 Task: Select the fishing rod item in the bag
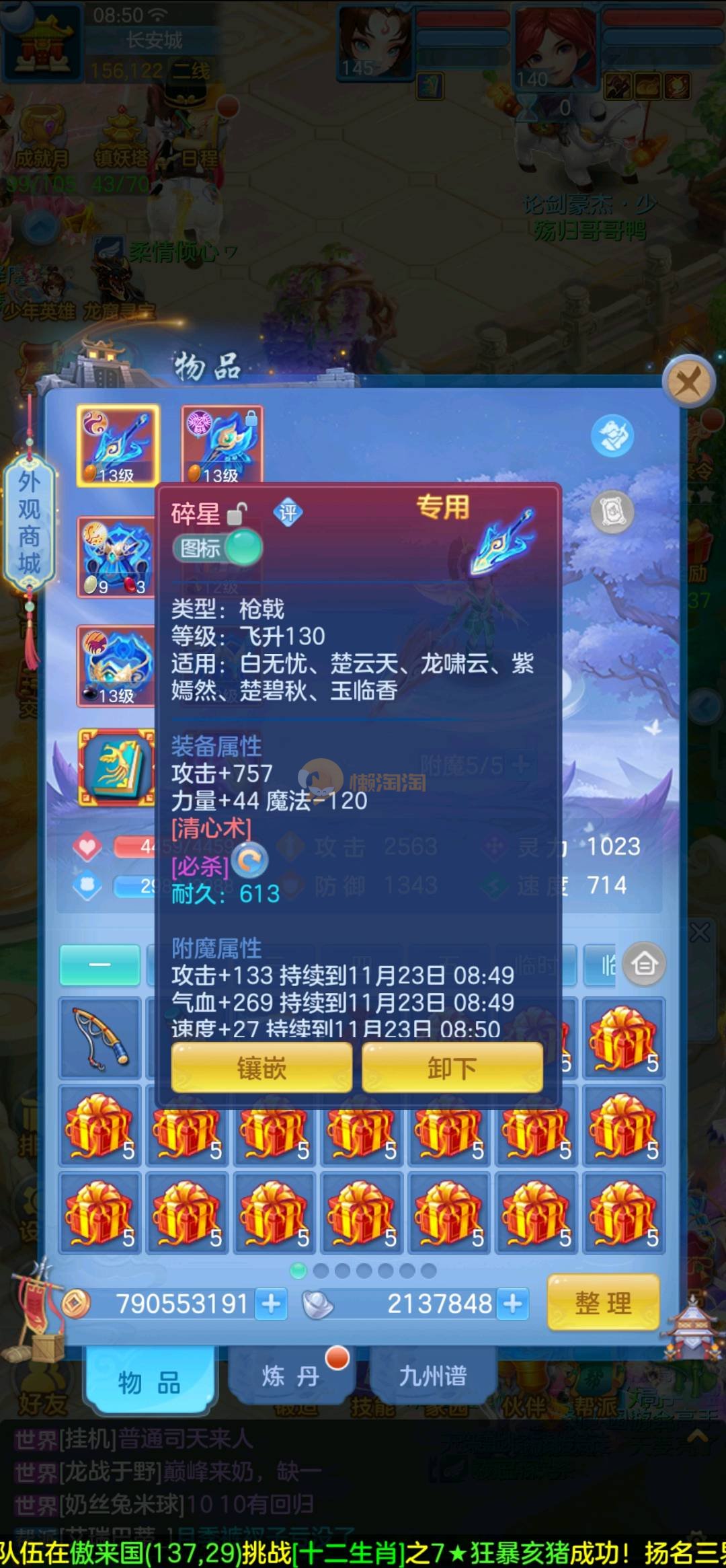point(100,1038)
